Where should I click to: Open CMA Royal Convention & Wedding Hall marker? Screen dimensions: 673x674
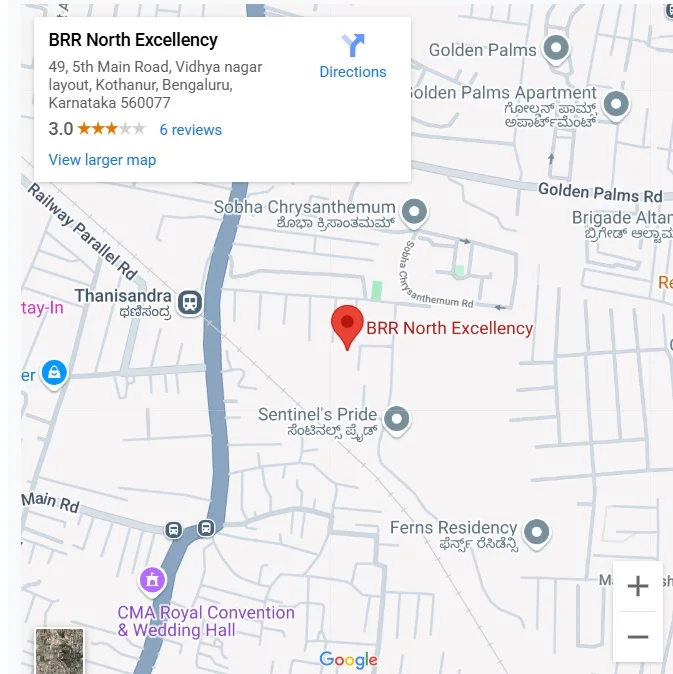point(152,579)
